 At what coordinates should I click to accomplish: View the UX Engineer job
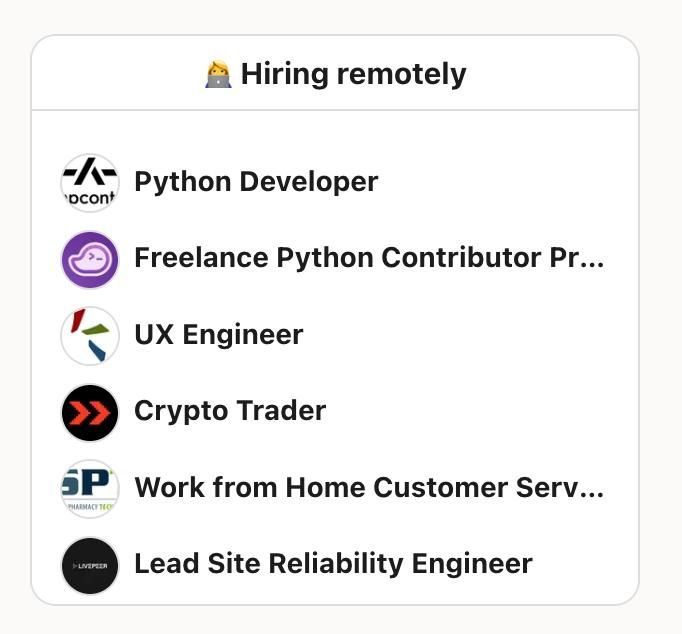point(218,335)
